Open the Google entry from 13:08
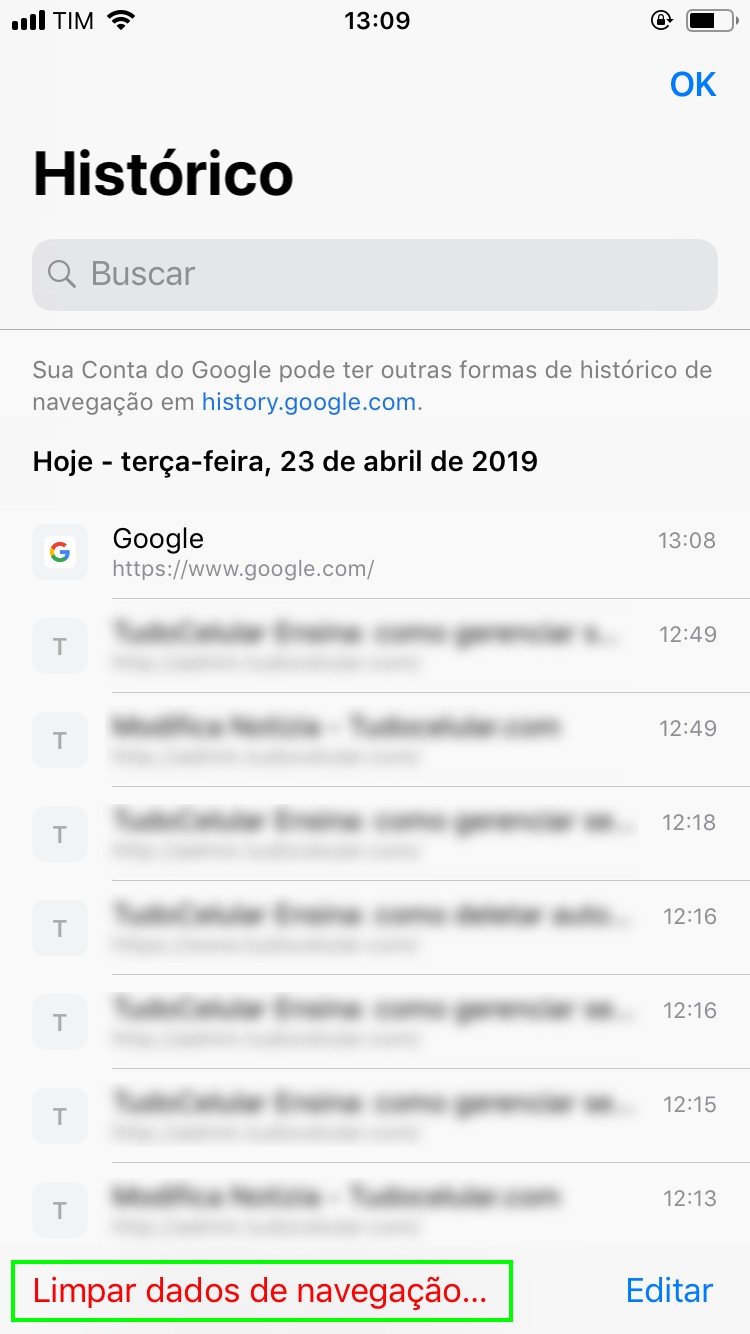750x1334 pixels. coord(375,552)
